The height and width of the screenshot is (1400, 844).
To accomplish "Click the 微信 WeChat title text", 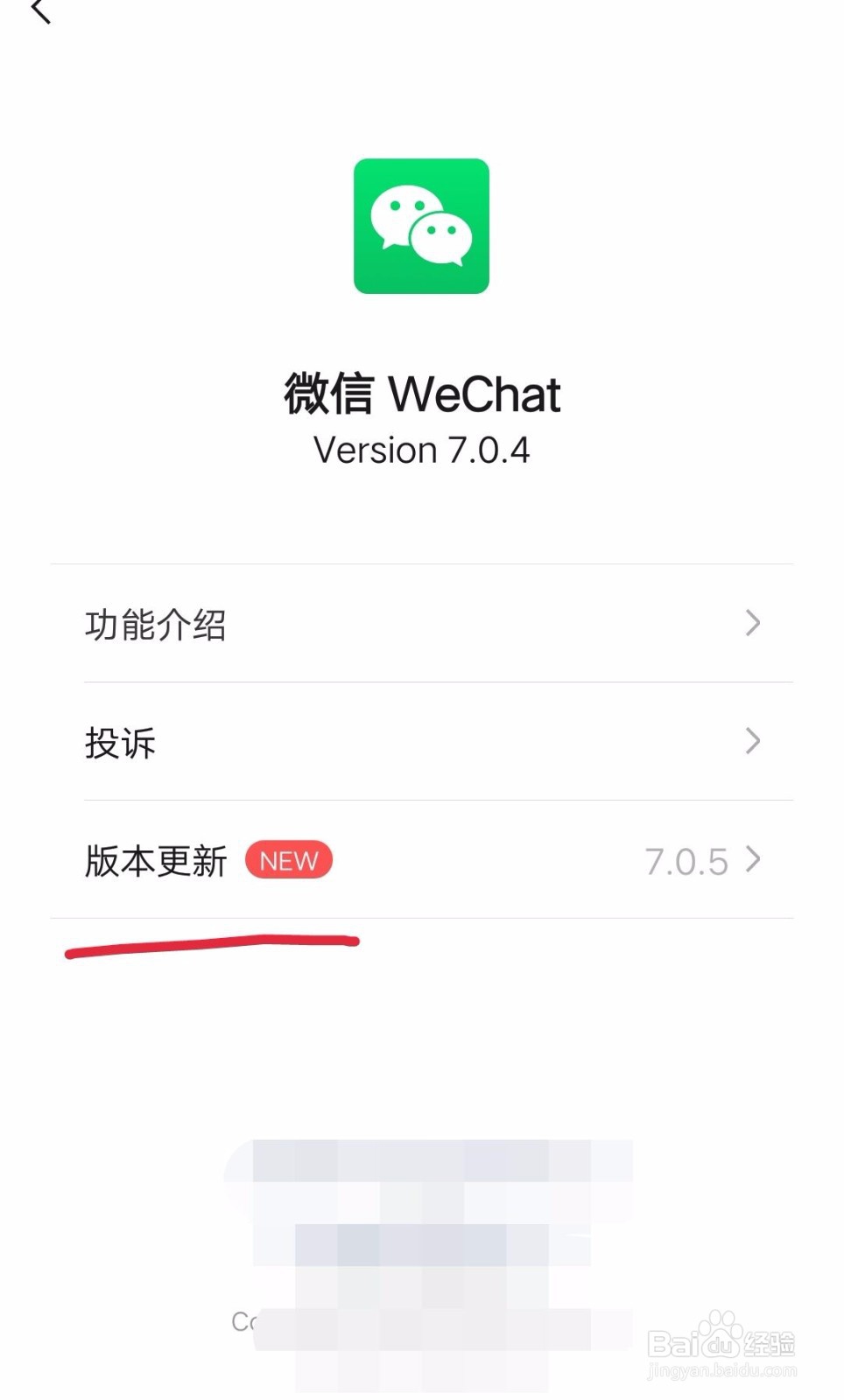I will point(423,393).
